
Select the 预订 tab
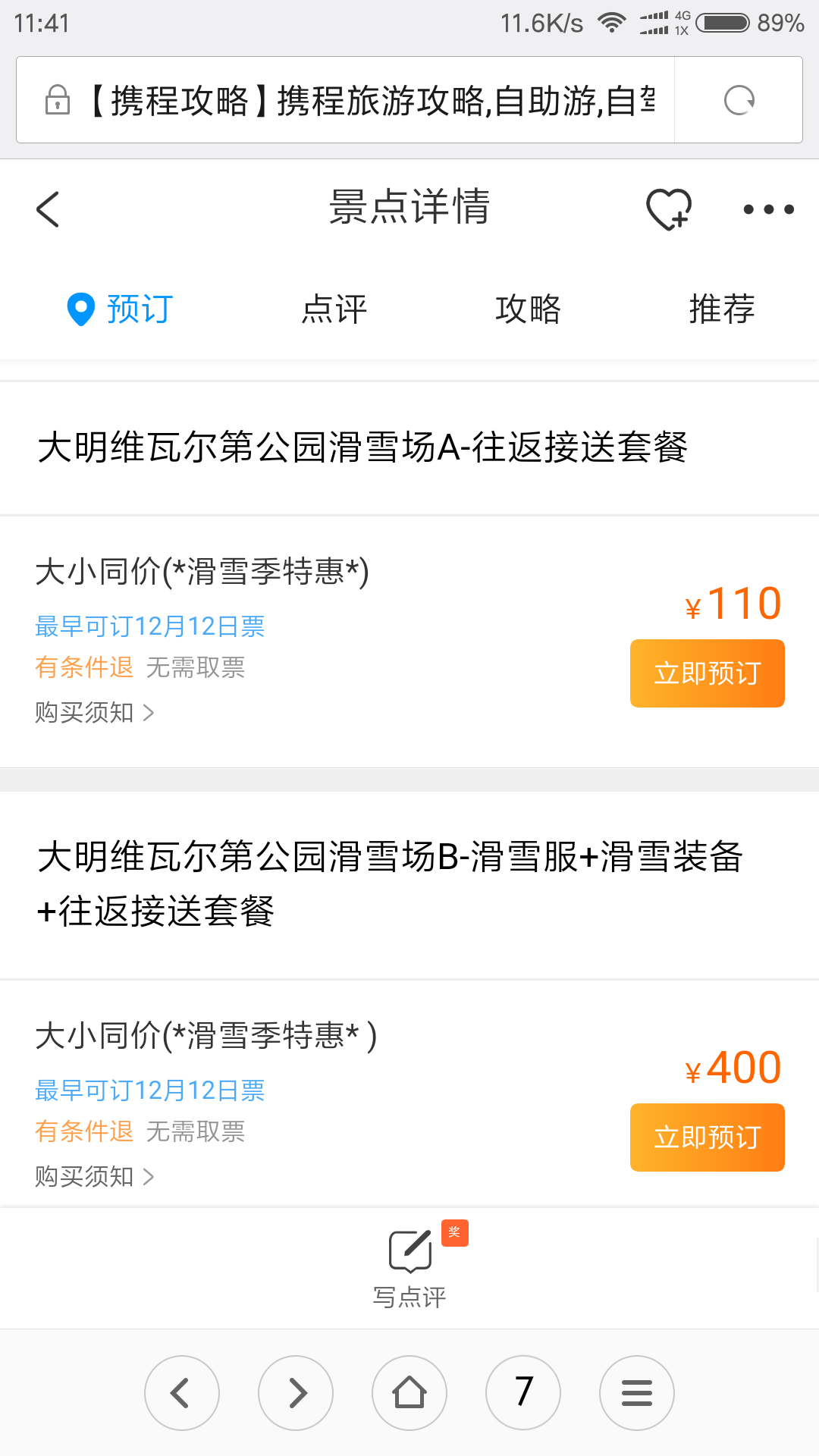[121, 309]
